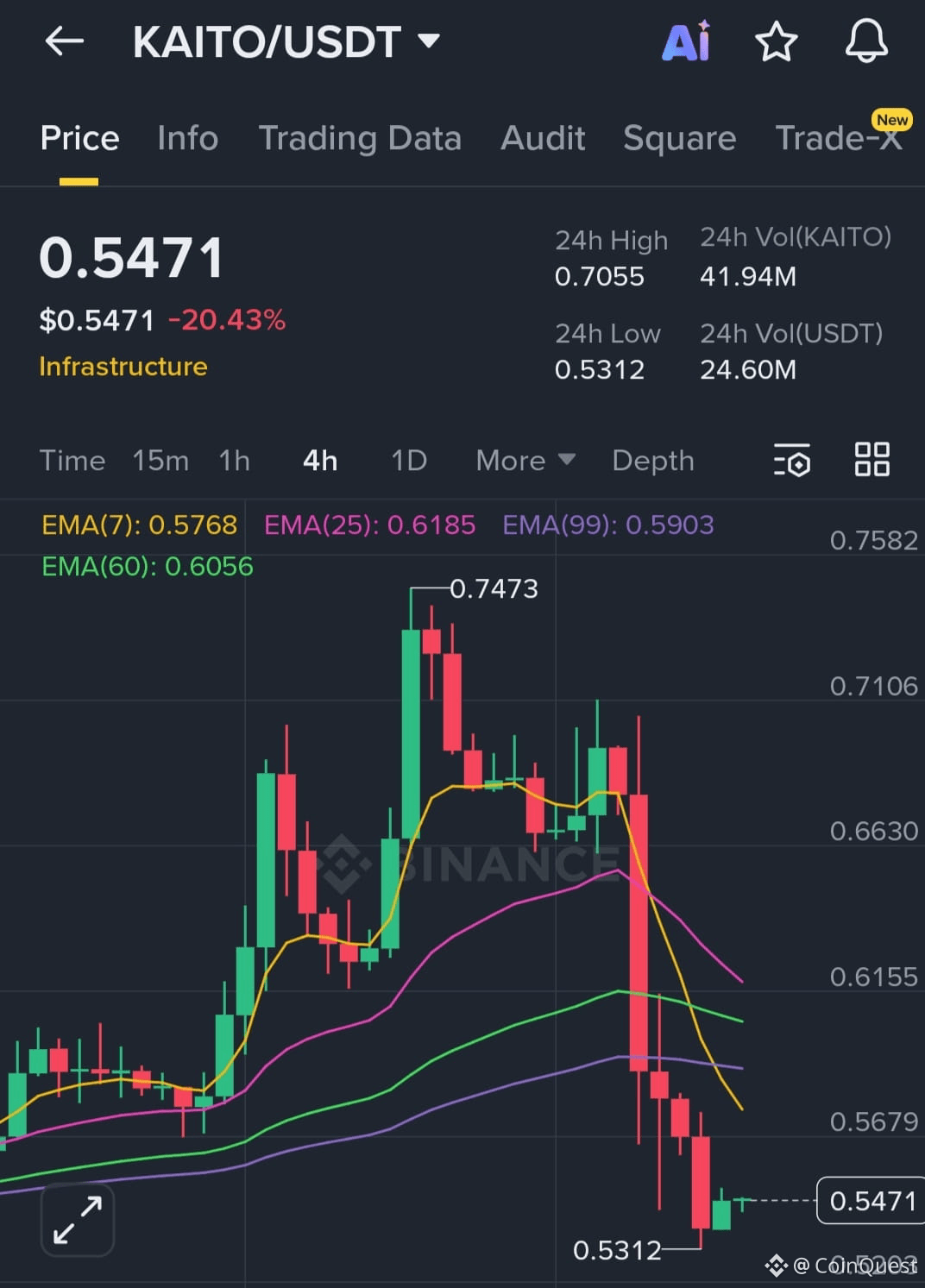Select the Infrastructure category label
925x1288 pixels.
click(123, 367)
